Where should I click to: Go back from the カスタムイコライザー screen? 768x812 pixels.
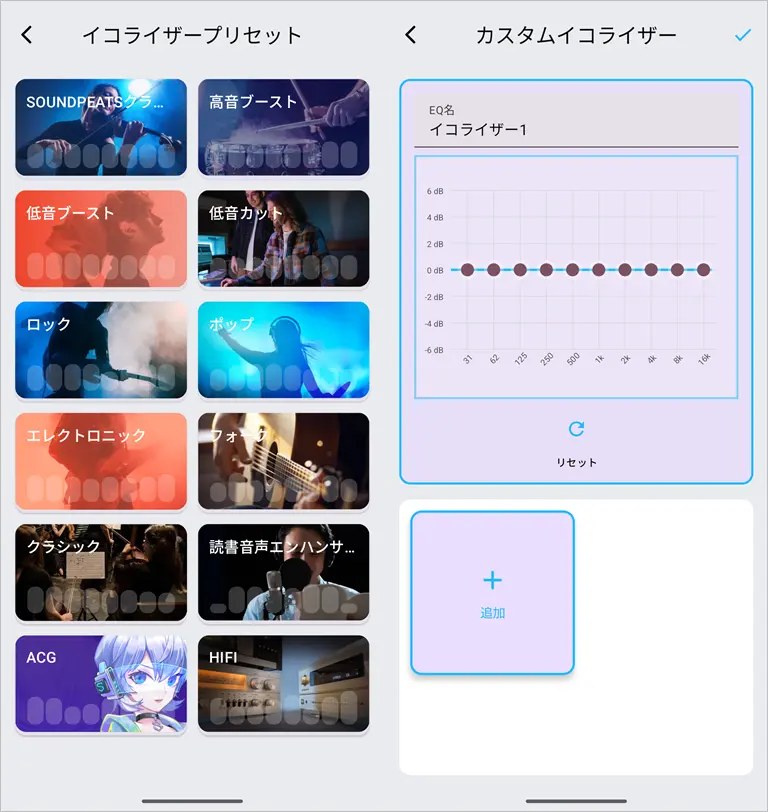[x=410, y=35]
